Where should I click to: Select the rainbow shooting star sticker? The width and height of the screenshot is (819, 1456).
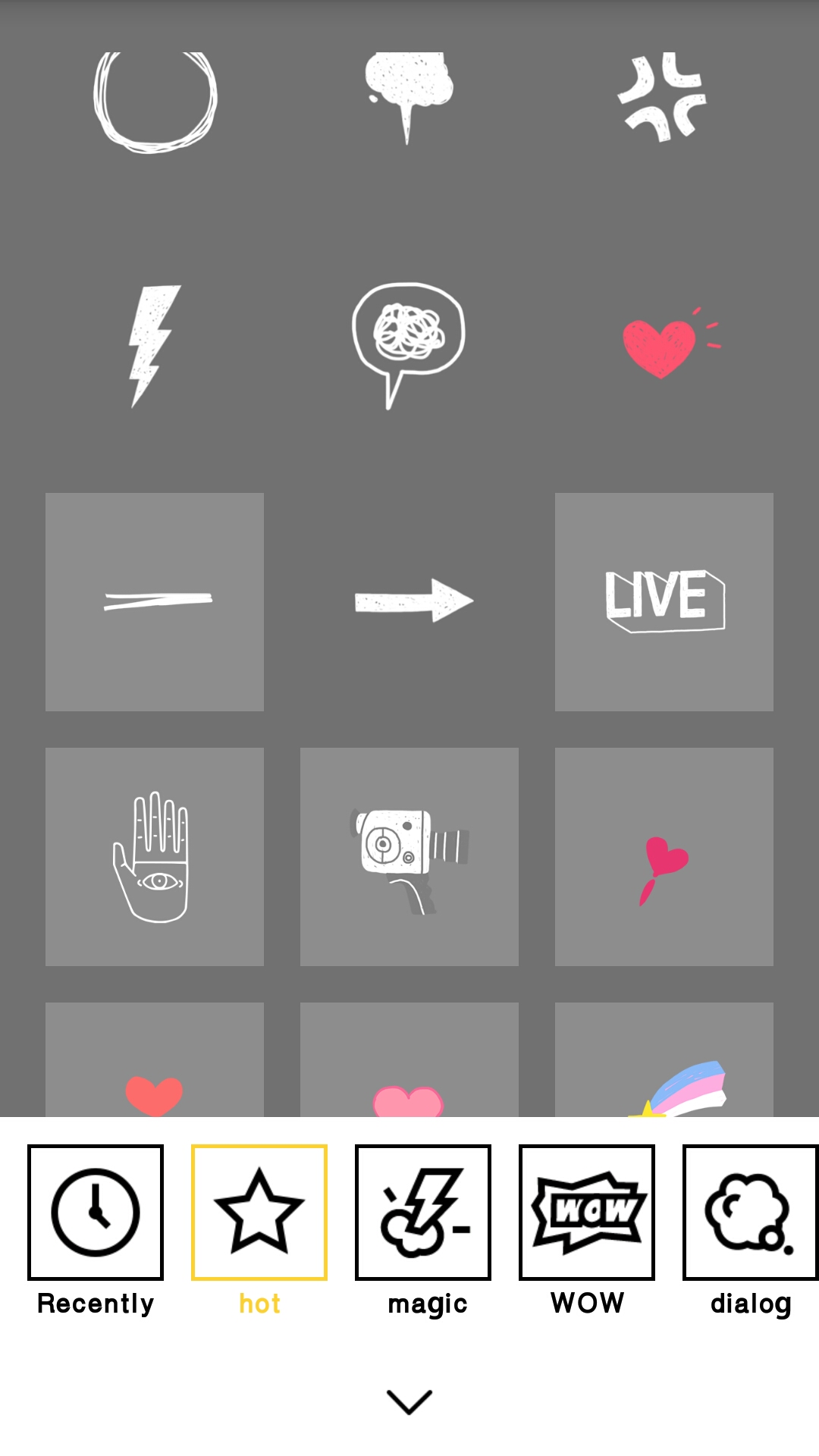664,1060
